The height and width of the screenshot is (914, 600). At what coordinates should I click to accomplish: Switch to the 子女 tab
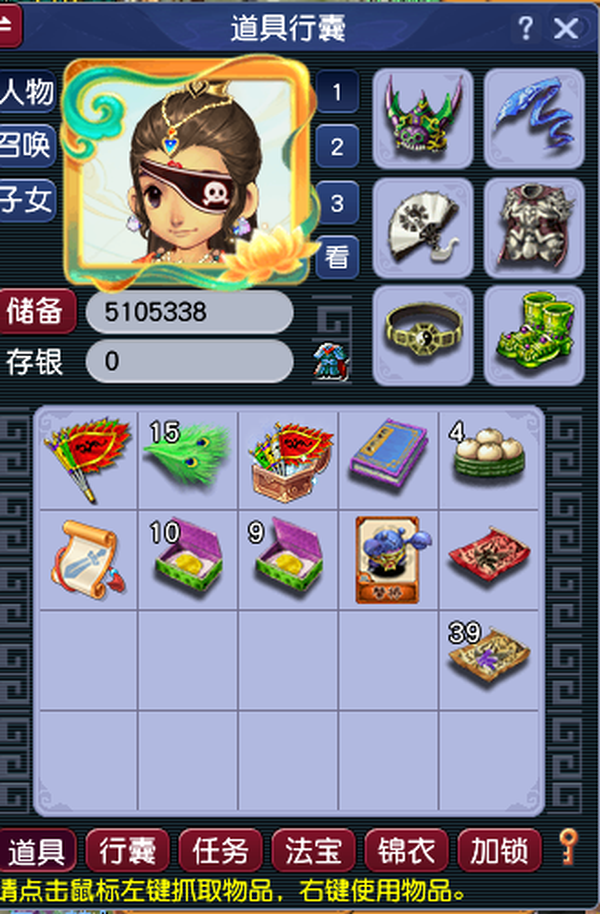click(27, 200)
